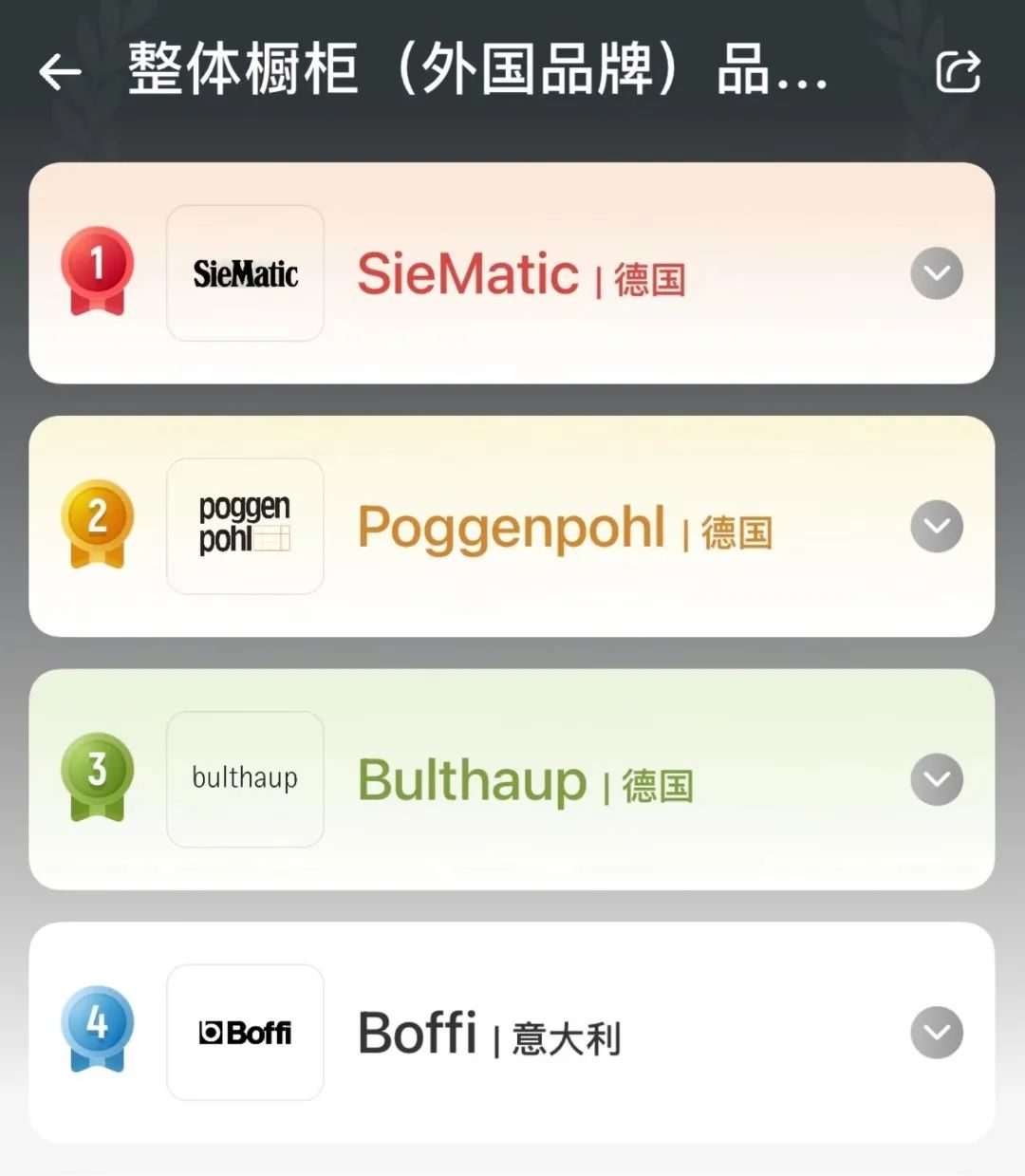The height and width of the screenshot is (1176, 1025).
Task: Tap the Poggenpohl brand logo
Action: click(x=244, y=526)
